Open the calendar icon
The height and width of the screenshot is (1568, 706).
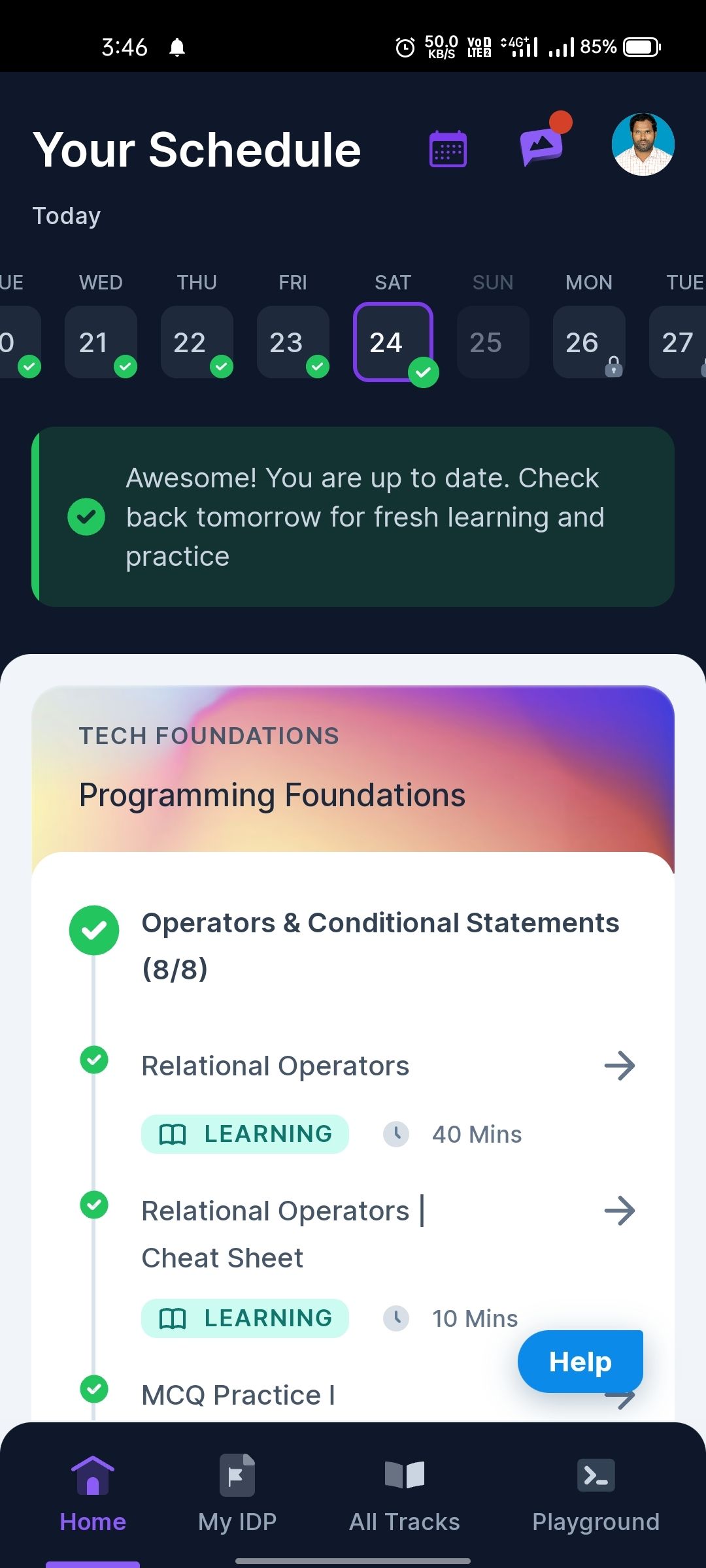[448, 149]
